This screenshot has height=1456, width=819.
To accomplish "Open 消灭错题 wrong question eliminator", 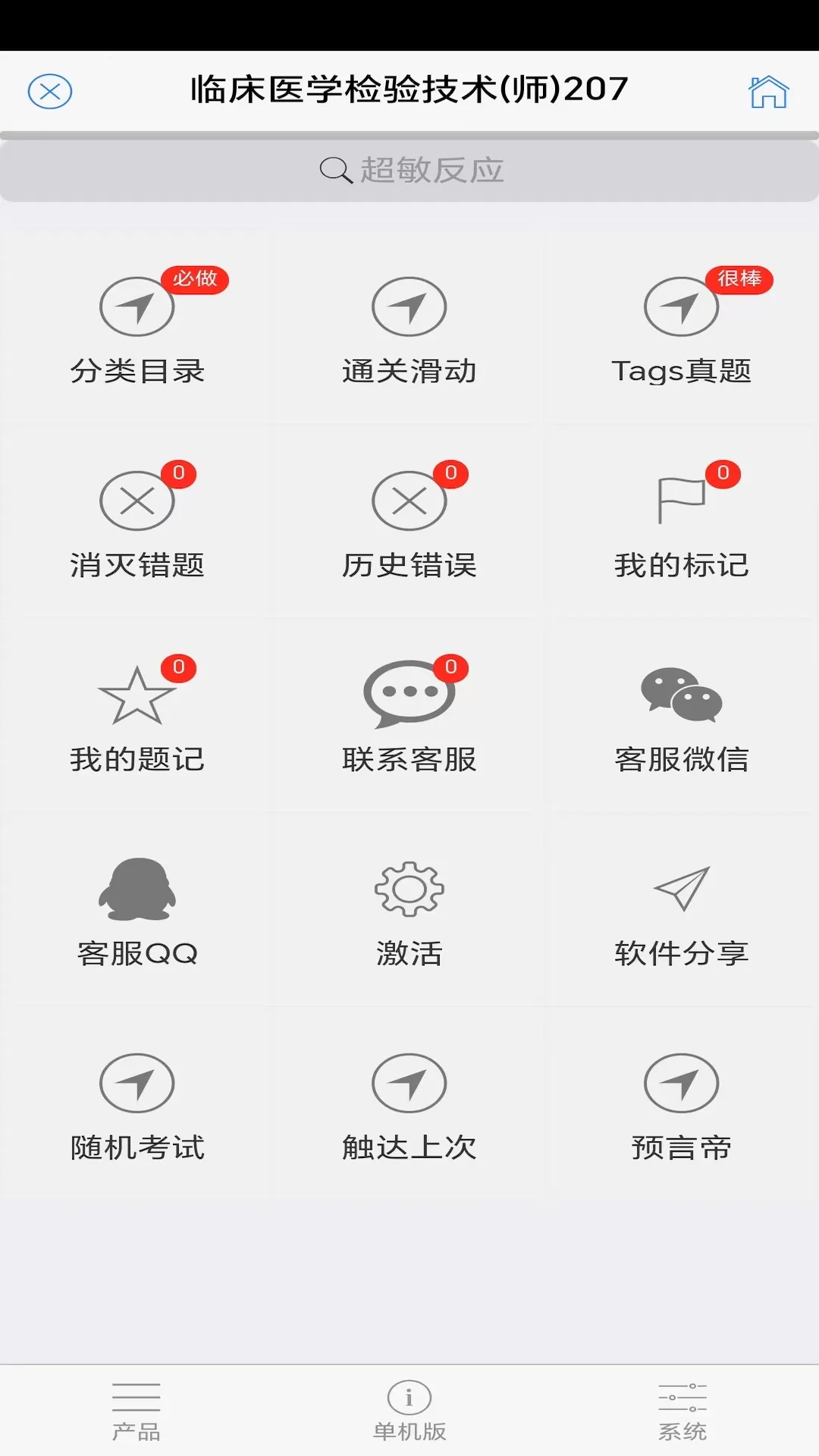I will click(136, 523).
